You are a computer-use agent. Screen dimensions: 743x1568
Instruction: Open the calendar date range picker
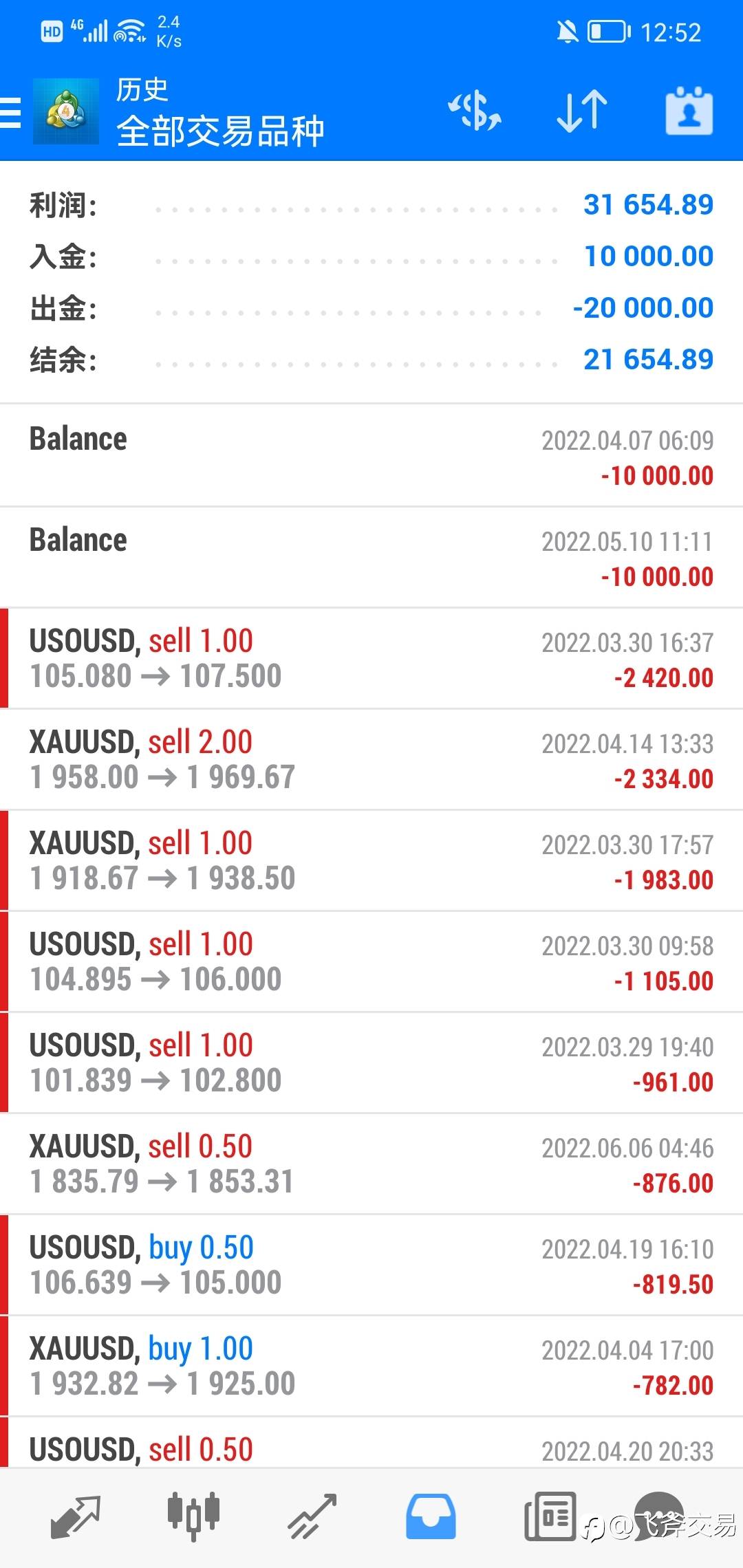[x=689, y=111]
